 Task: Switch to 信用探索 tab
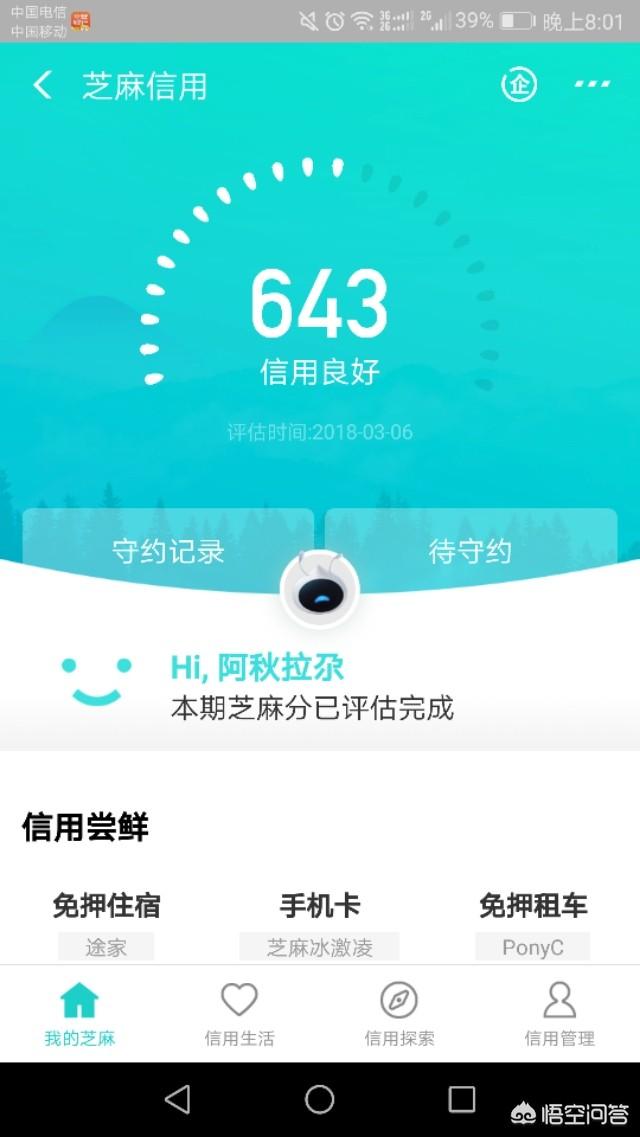399,1013
